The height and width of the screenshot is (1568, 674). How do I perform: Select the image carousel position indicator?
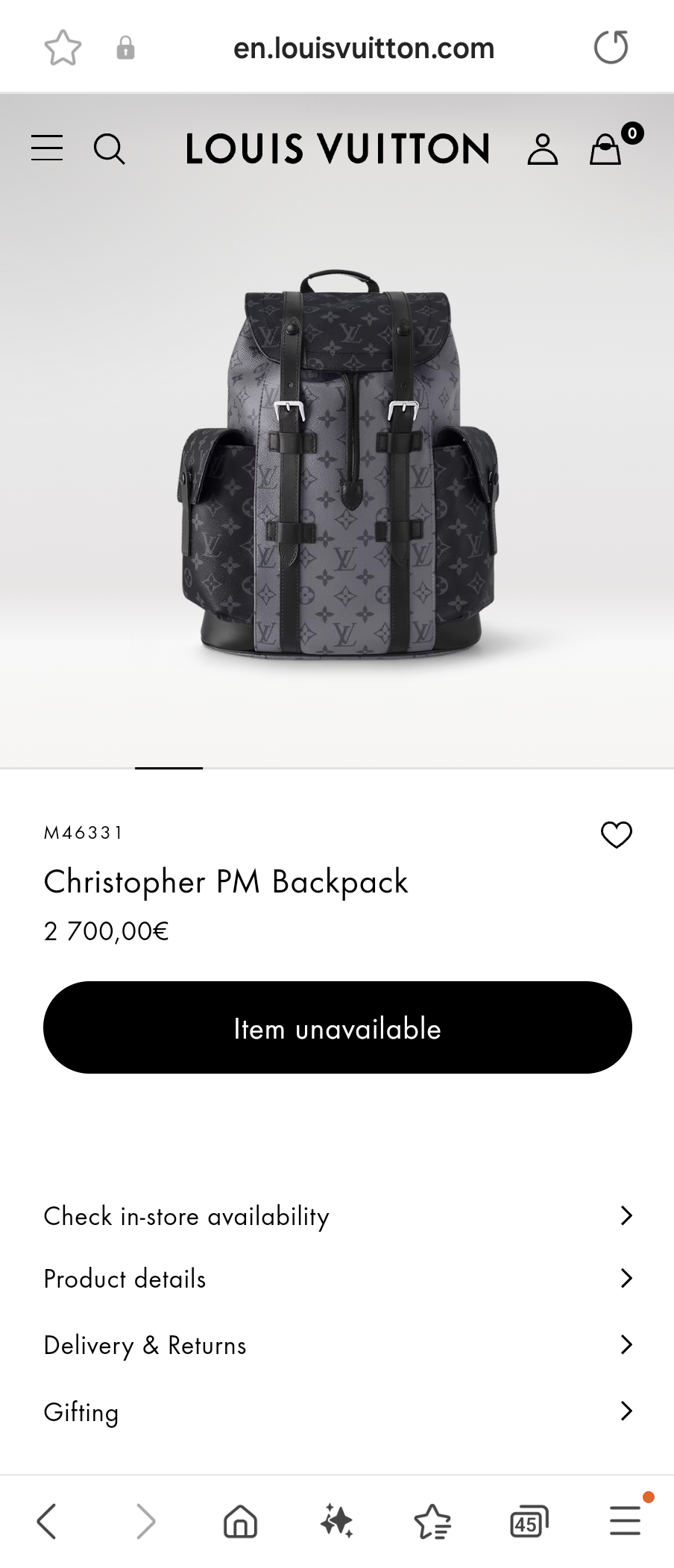pos(168,769)
